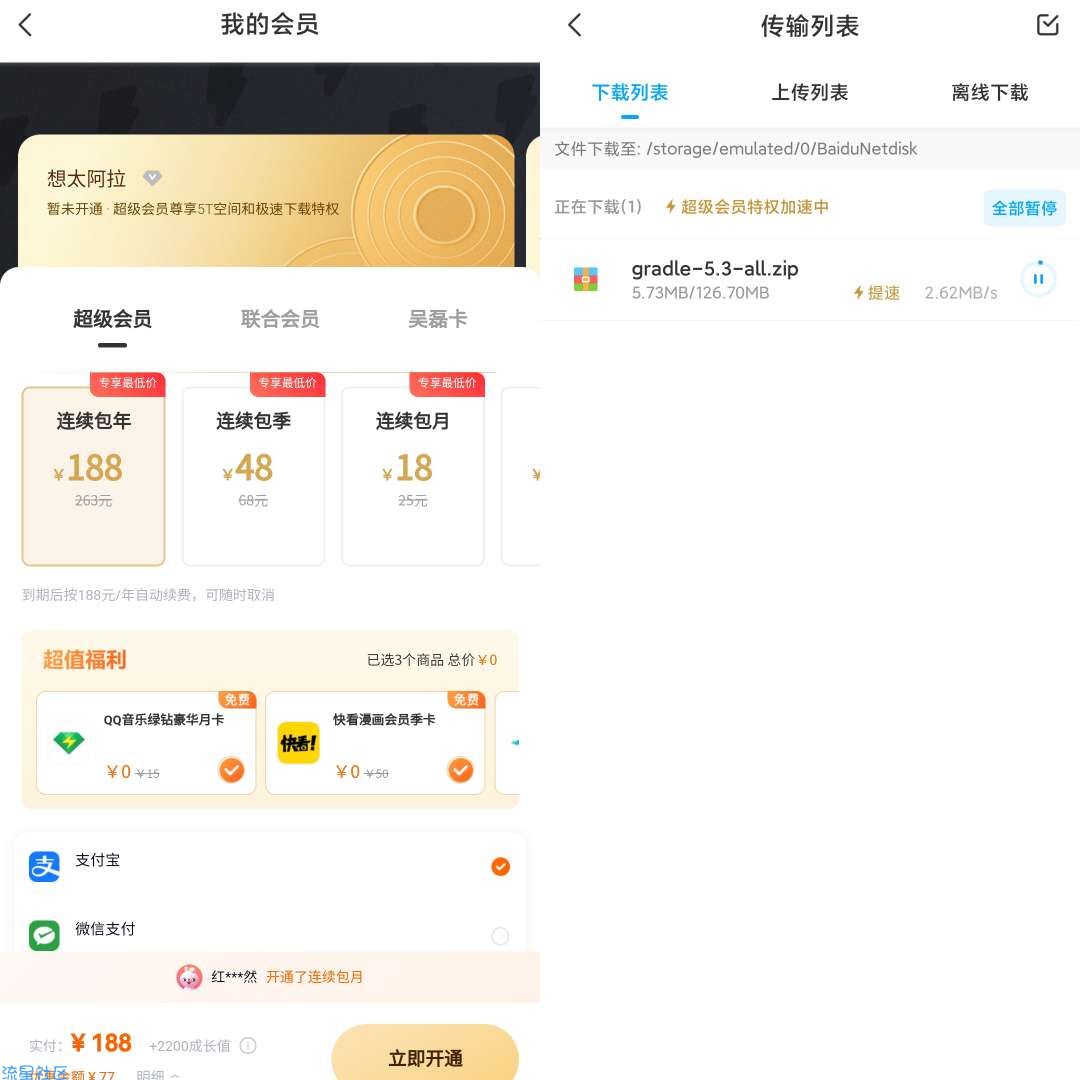Switch to the 上传列表 tab
Screen dimensions: 1080x1080
pyautogui.click(x=809, y=93)
